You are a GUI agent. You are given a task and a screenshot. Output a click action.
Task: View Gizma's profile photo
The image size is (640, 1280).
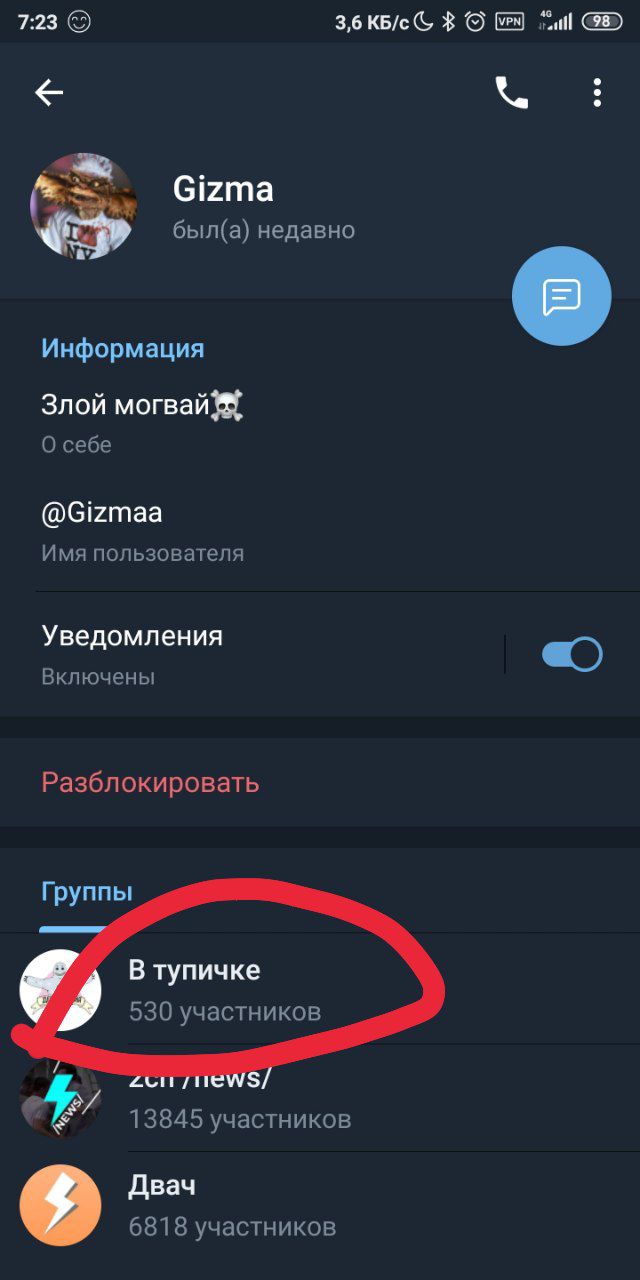point(84,206)
